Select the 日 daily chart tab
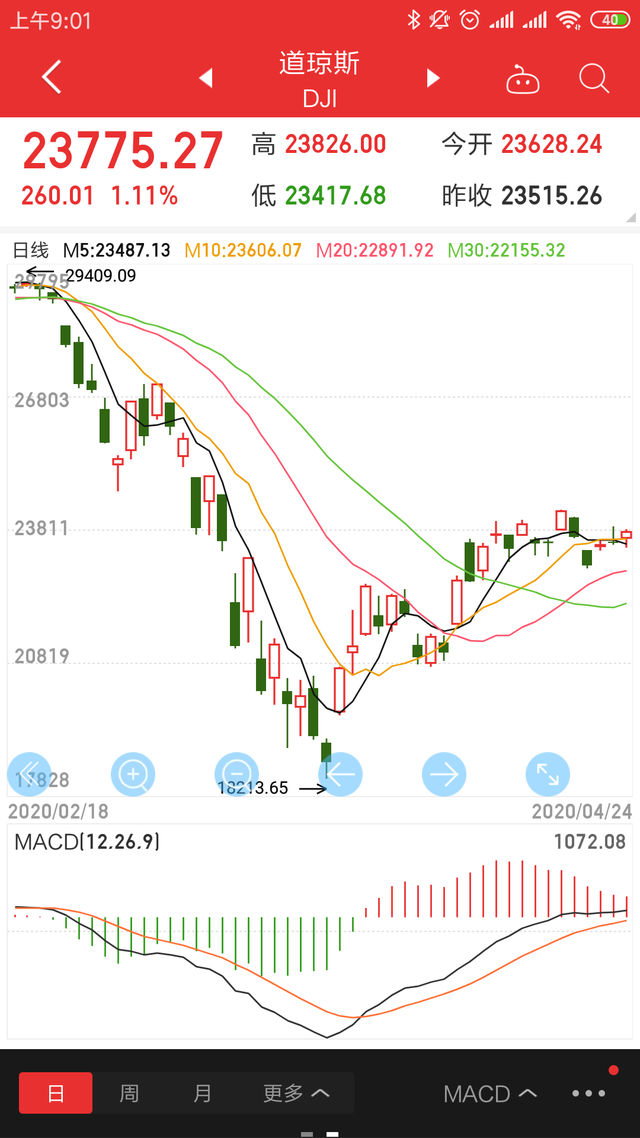Image resolution: width=640 pixels, height=1138 pixels. (x=56, y=1093)
